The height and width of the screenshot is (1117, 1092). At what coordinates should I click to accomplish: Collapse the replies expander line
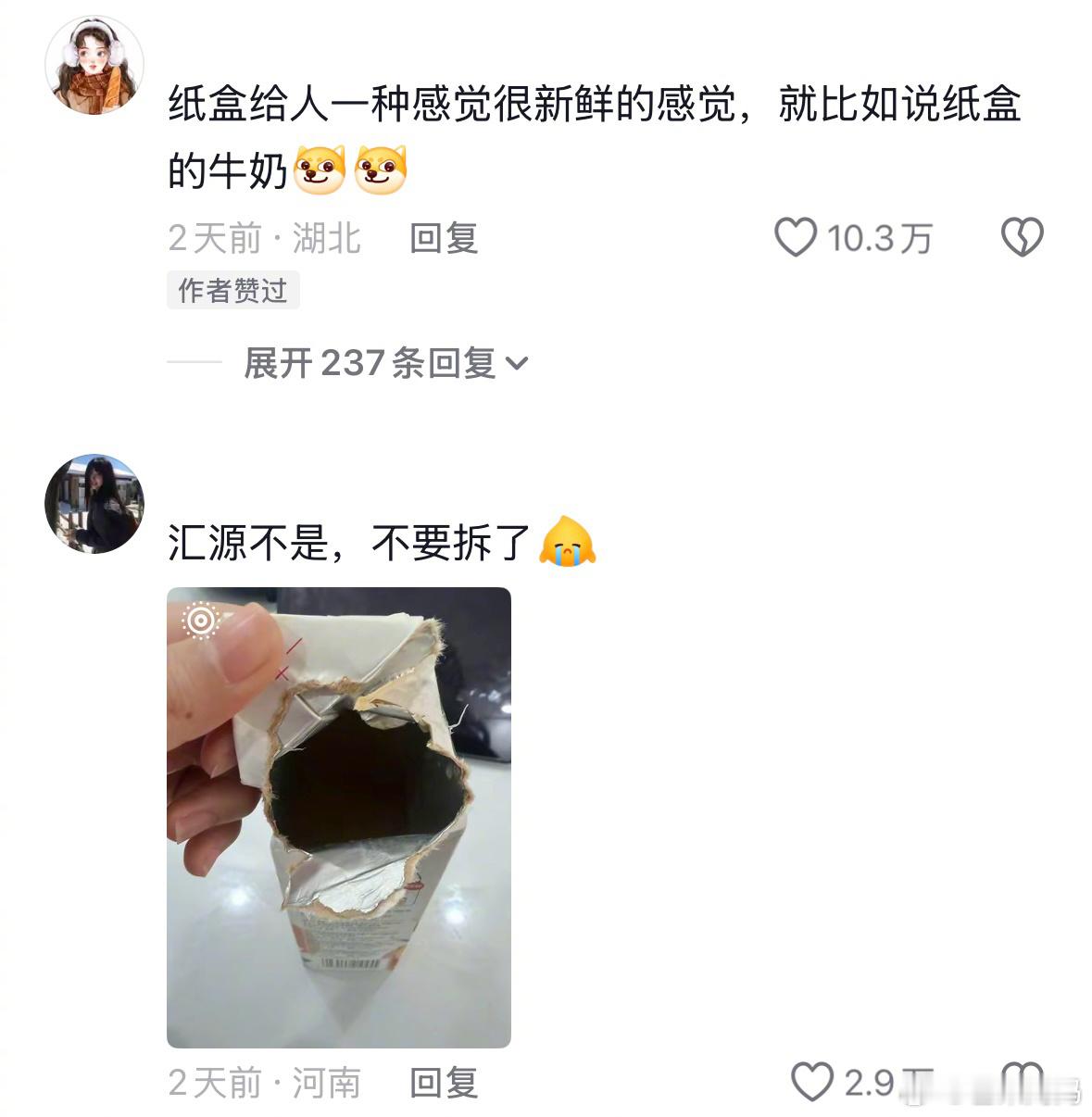(x=370, y=364)
